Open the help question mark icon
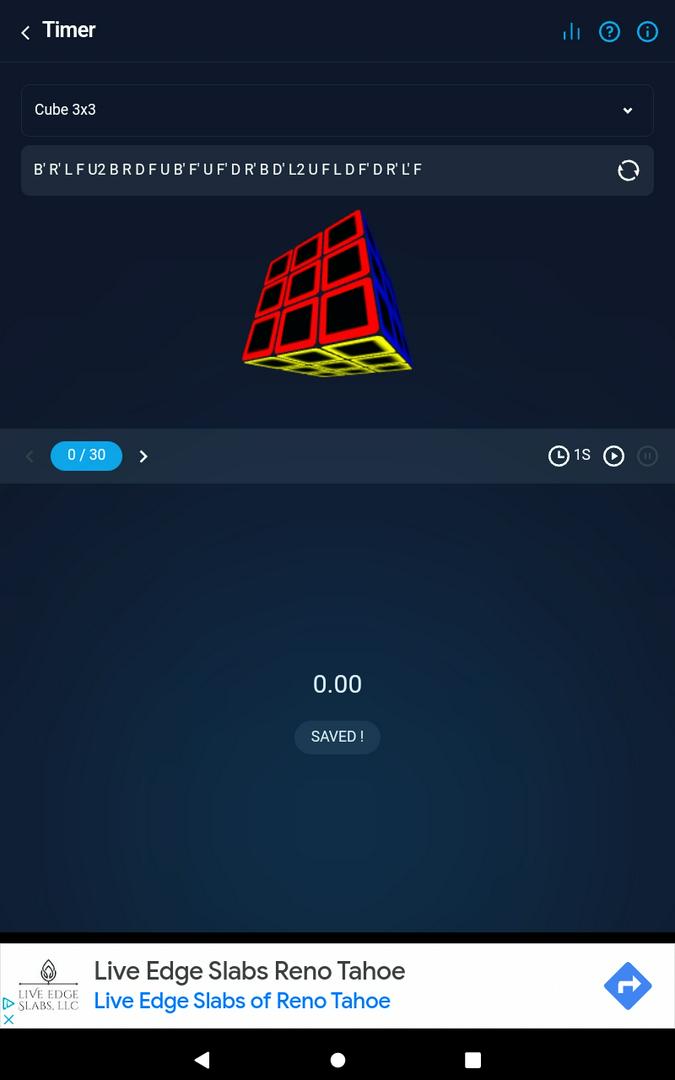 tap(609, 32)
